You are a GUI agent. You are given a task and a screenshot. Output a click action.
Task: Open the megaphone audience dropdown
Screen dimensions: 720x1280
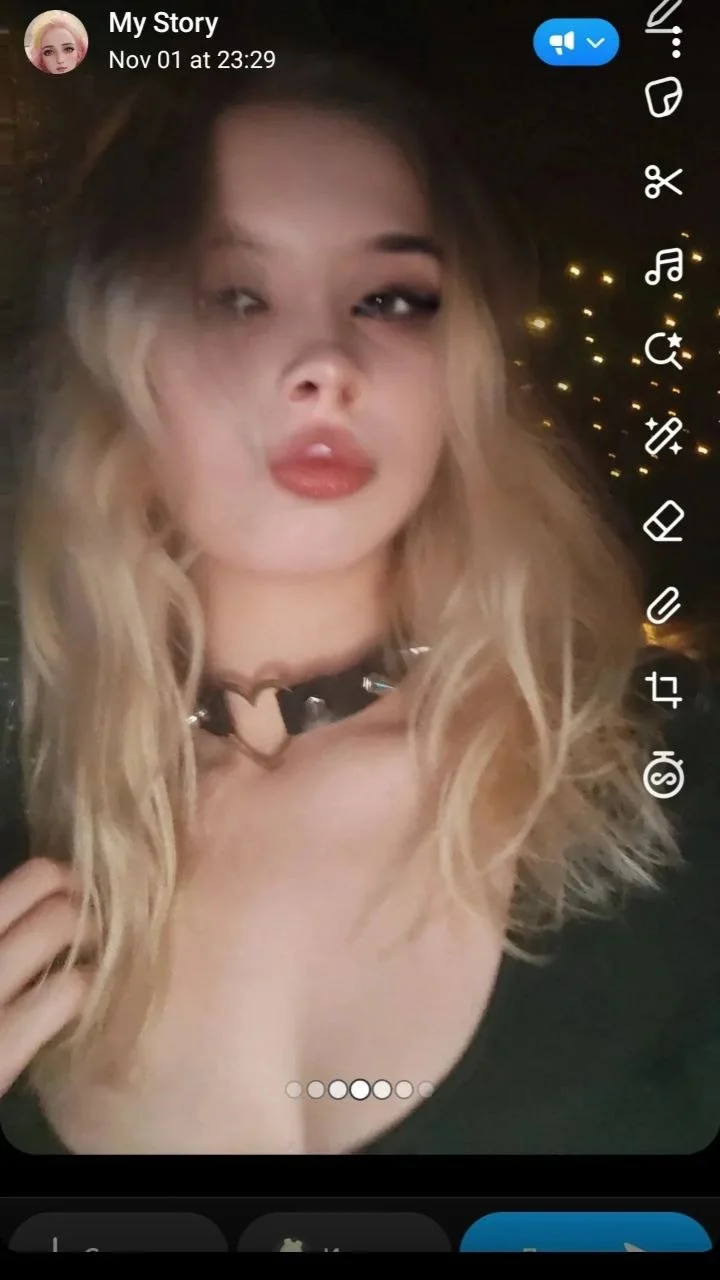pos(576,42)
